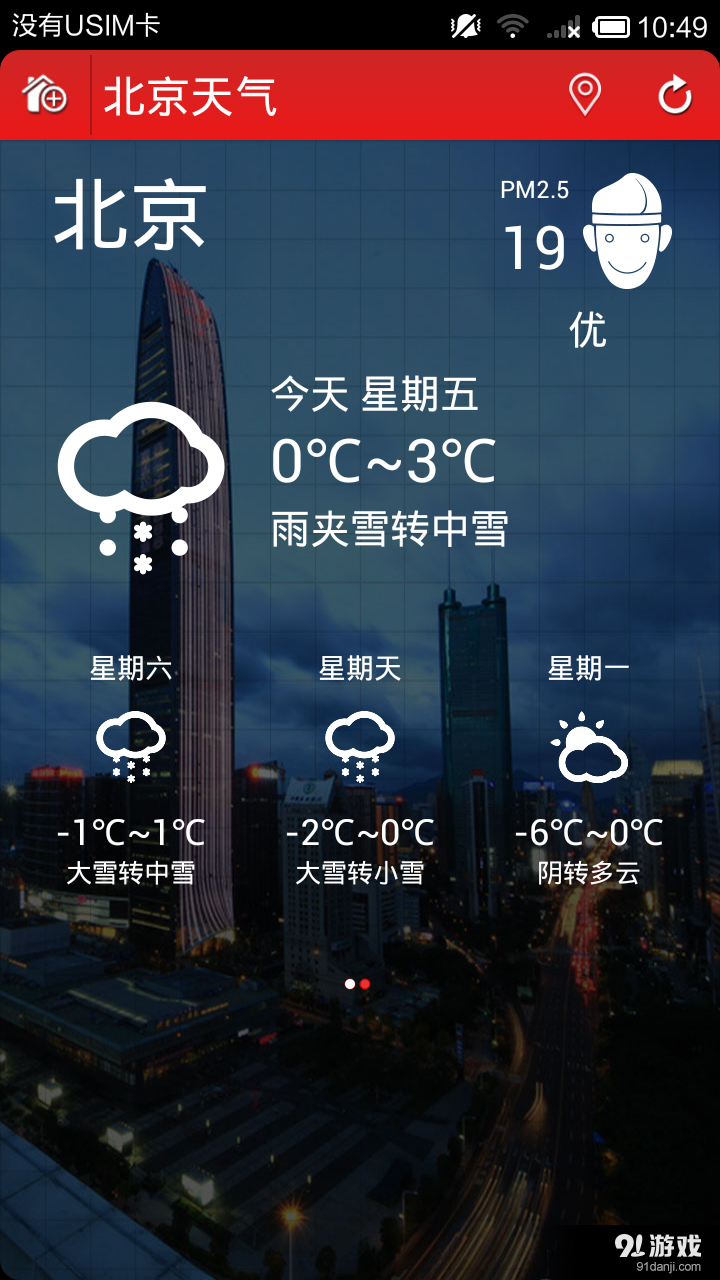The image size is (720, 1280).
Task: Switch to second page via right dot
Action: pos(366,983)
